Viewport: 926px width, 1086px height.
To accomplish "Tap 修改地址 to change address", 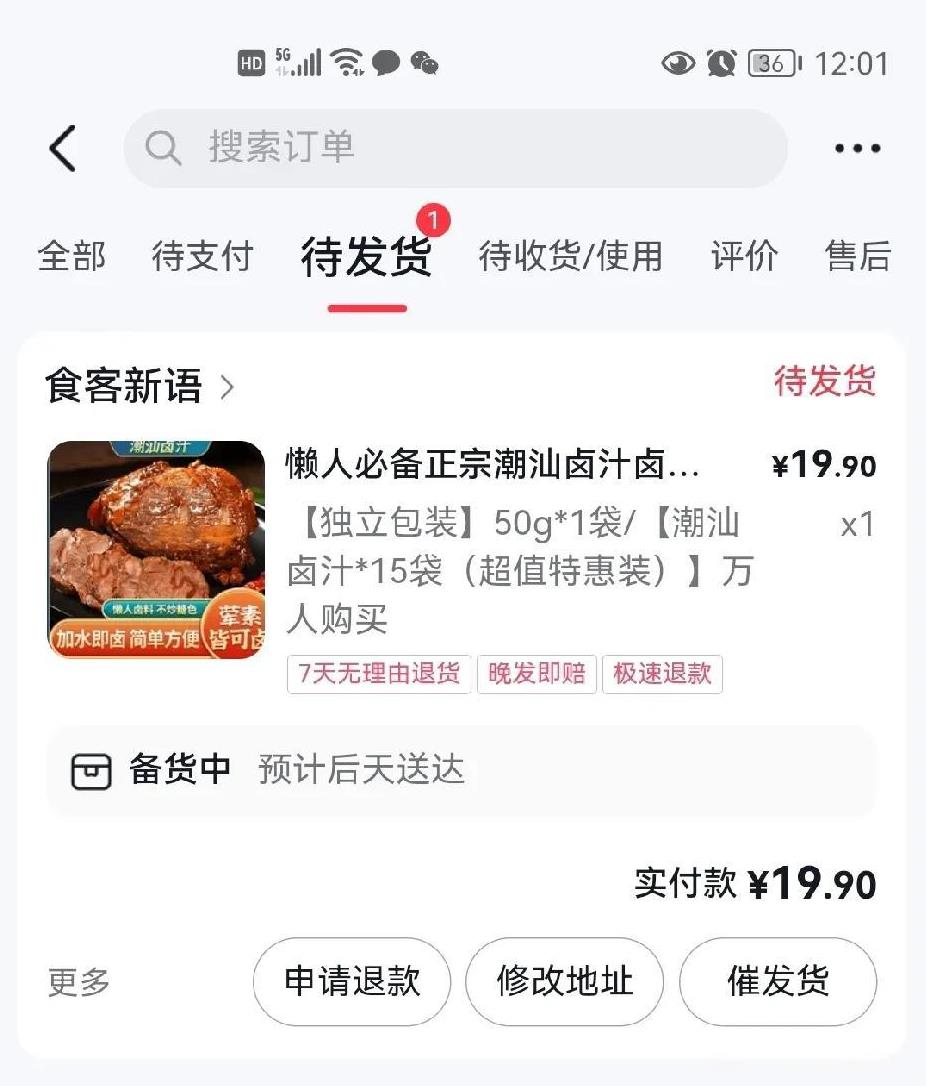I will (565, 982).
